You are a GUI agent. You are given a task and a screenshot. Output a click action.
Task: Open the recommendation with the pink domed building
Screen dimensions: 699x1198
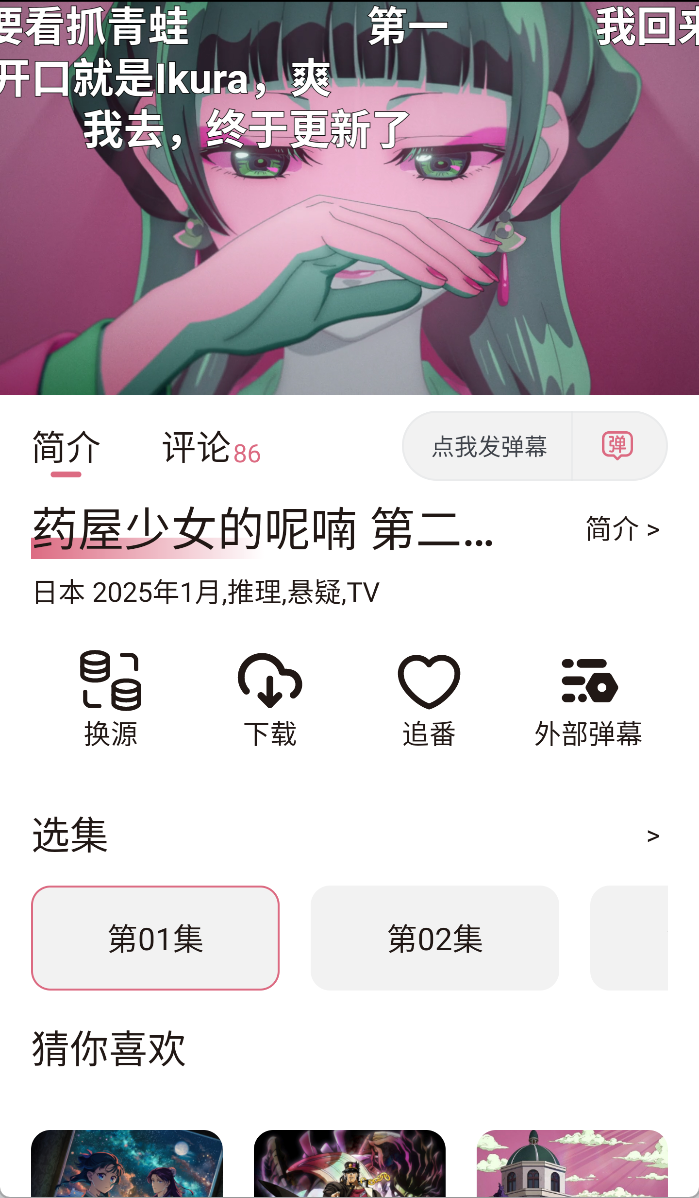pyautogui.click(x=572, y=1164)
